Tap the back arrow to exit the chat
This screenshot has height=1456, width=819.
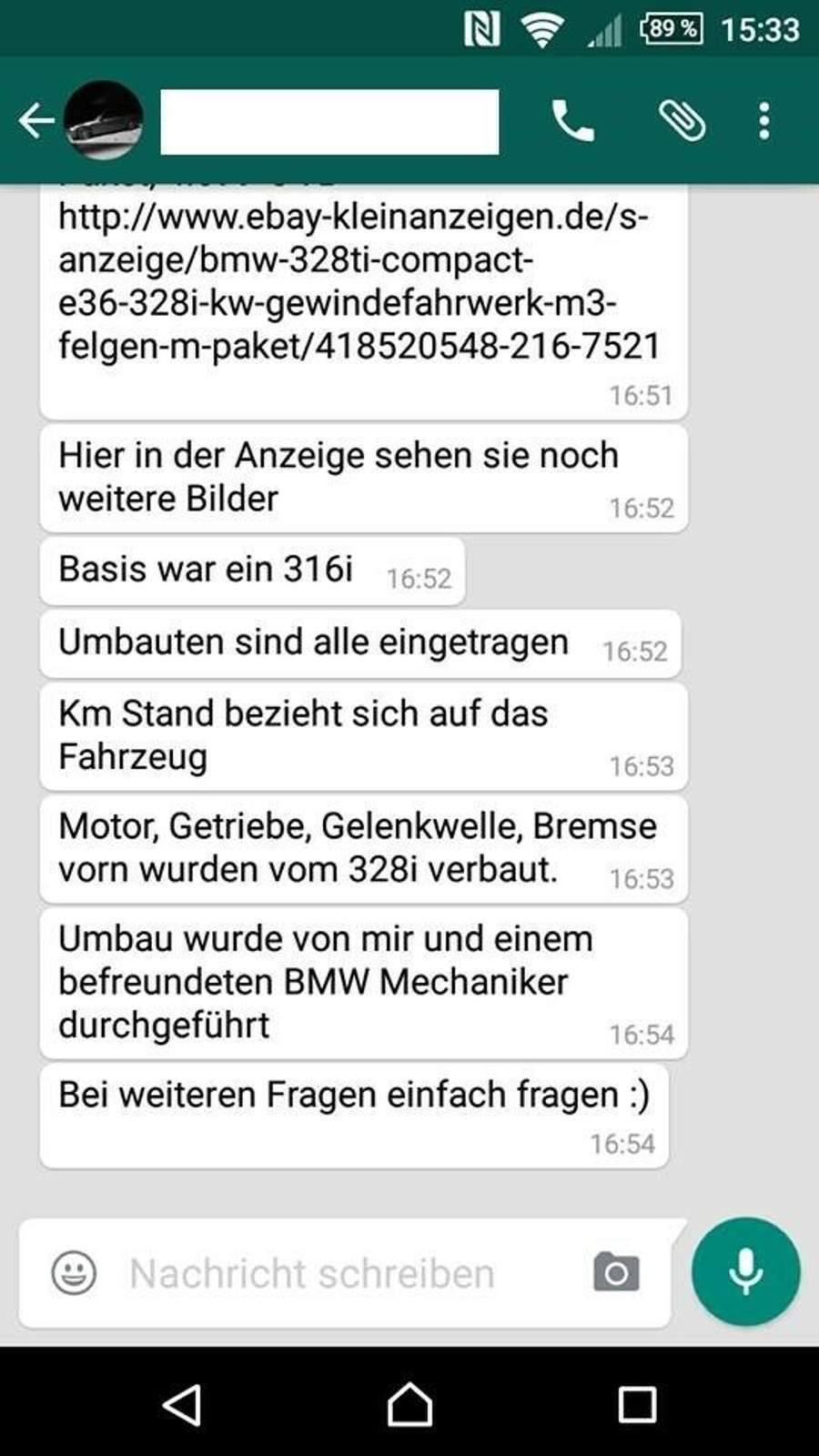(36, 119)
